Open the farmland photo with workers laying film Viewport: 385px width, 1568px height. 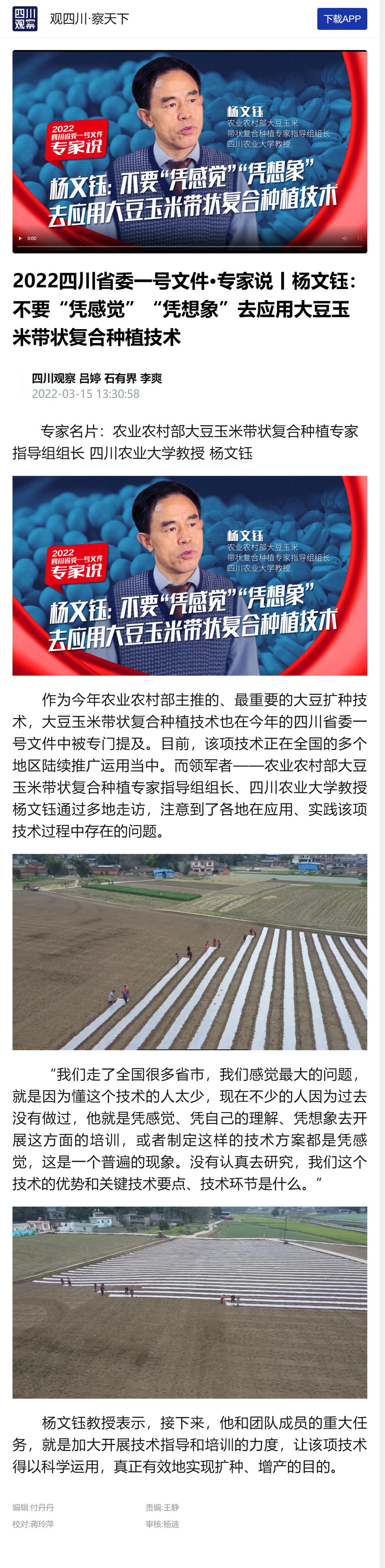point(190,951)
